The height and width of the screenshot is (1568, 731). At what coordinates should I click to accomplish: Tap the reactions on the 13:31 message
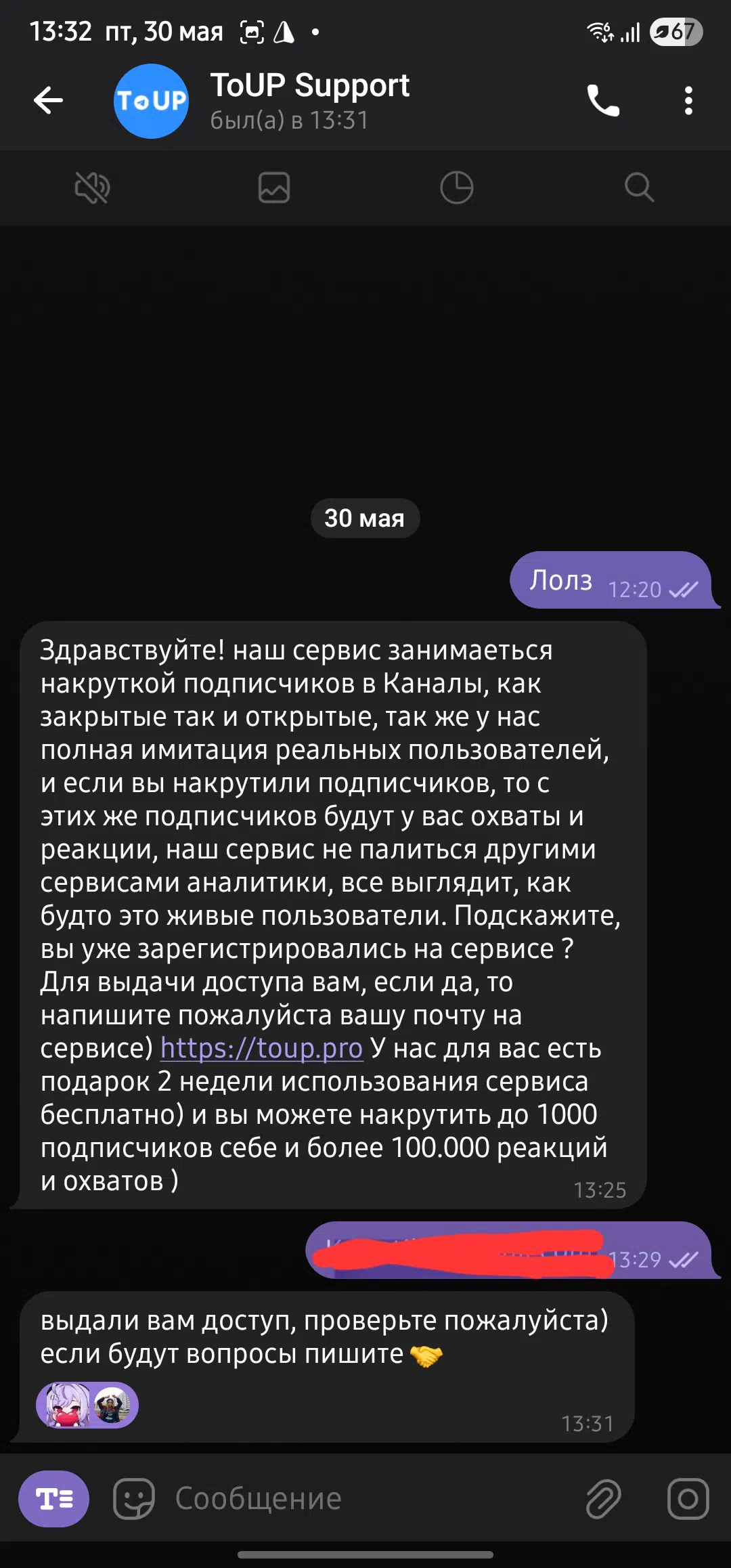87,1406
